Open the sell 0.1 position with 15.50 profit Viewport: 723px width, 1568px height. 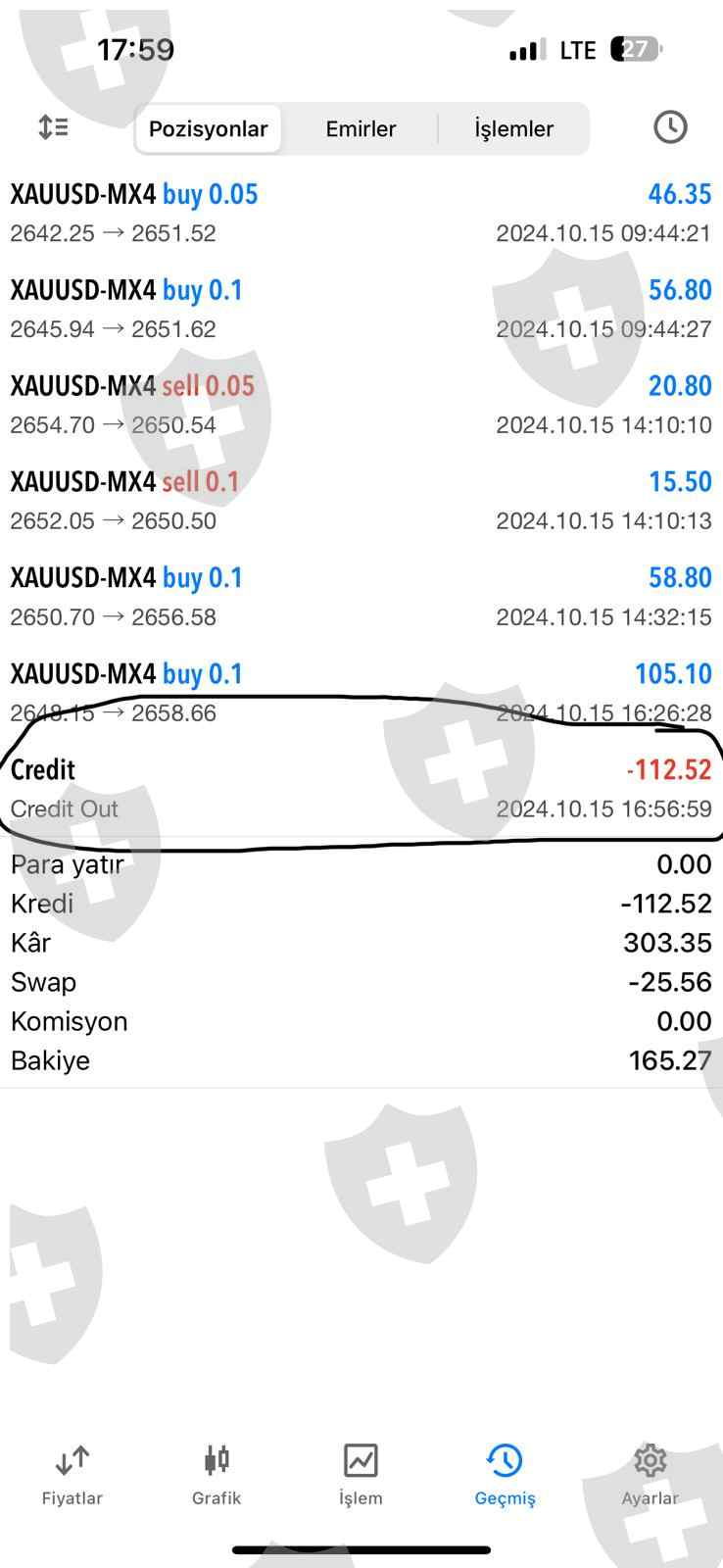(x=361, y=501)
